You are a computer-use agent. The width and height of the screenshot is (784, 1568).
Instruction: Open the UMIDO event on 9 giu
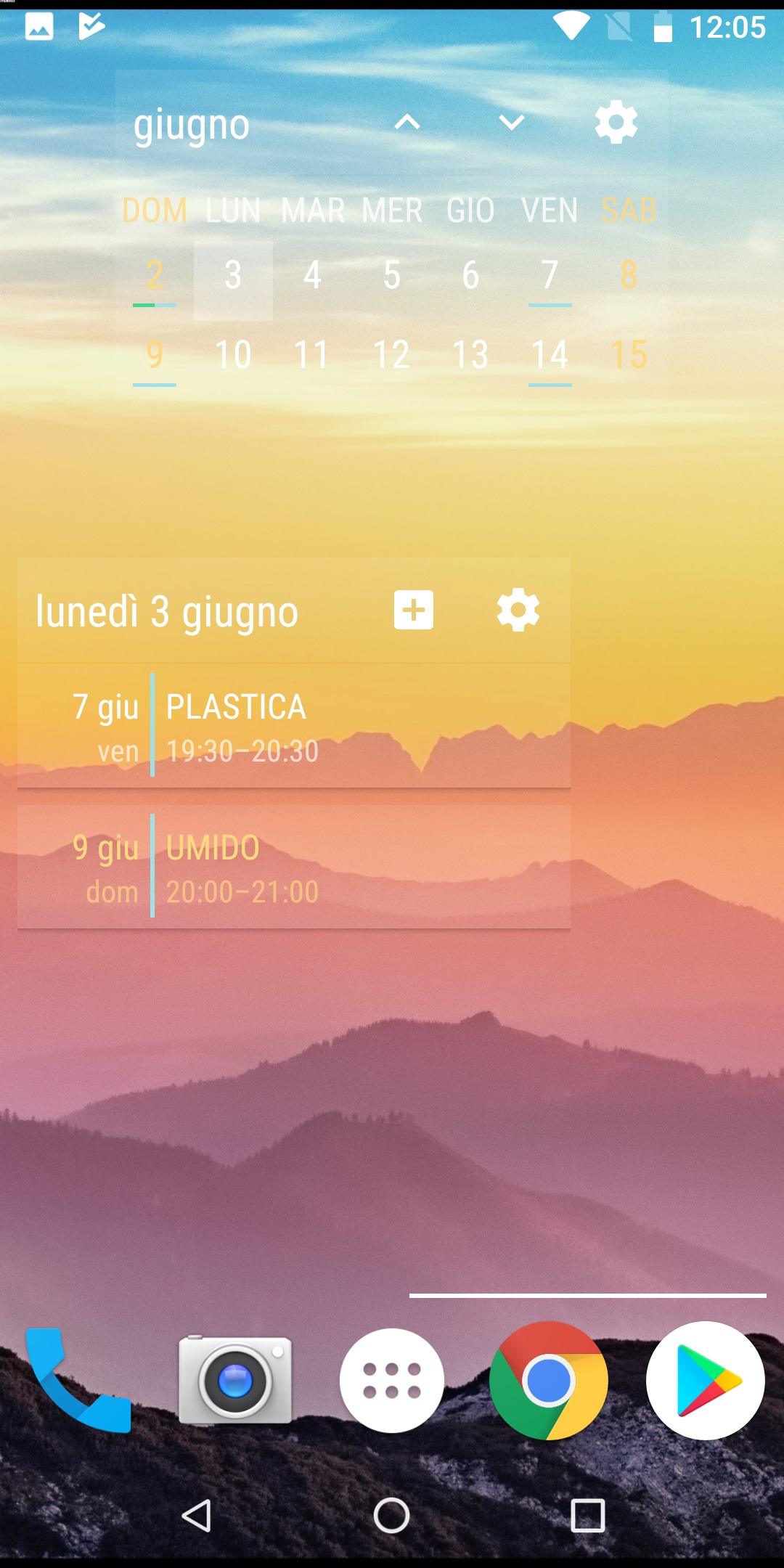[294, 867]
